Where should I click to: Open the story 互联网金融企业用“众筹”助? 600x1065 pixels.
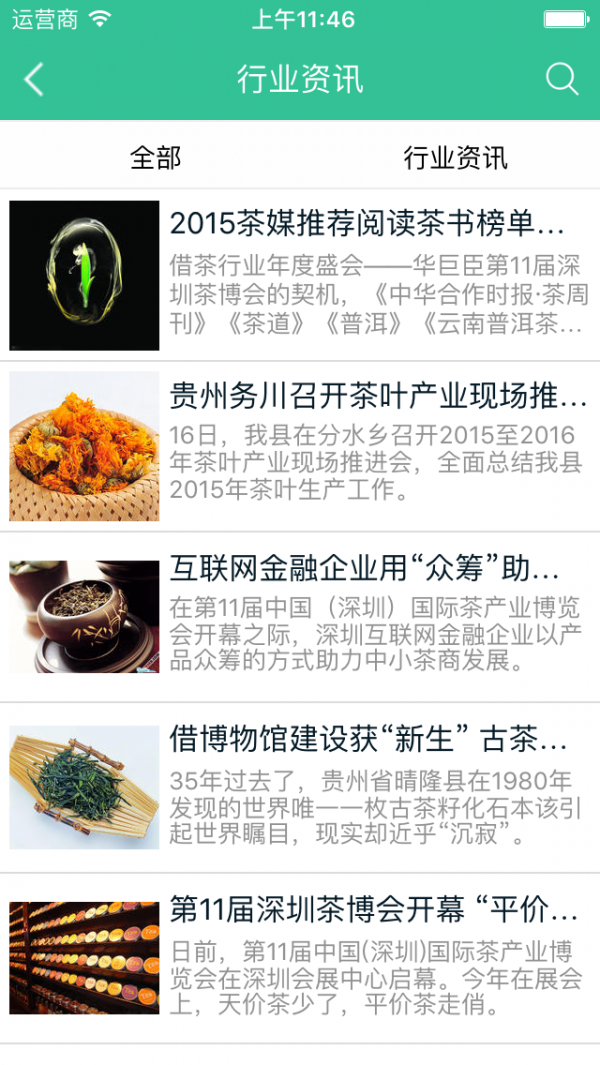[x=365, y=572]
